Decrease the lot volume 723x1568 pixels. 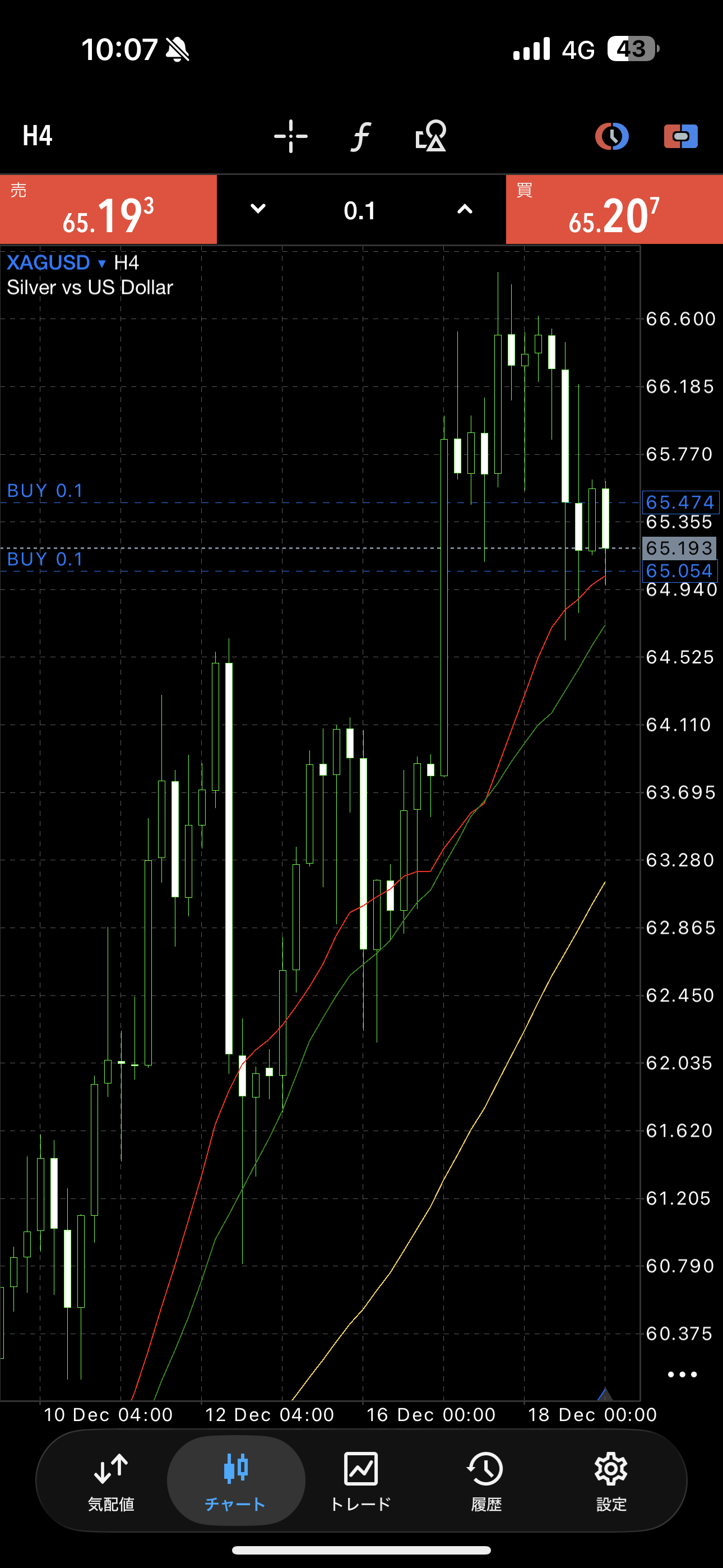pyautogui.click(x=258, y=209)
